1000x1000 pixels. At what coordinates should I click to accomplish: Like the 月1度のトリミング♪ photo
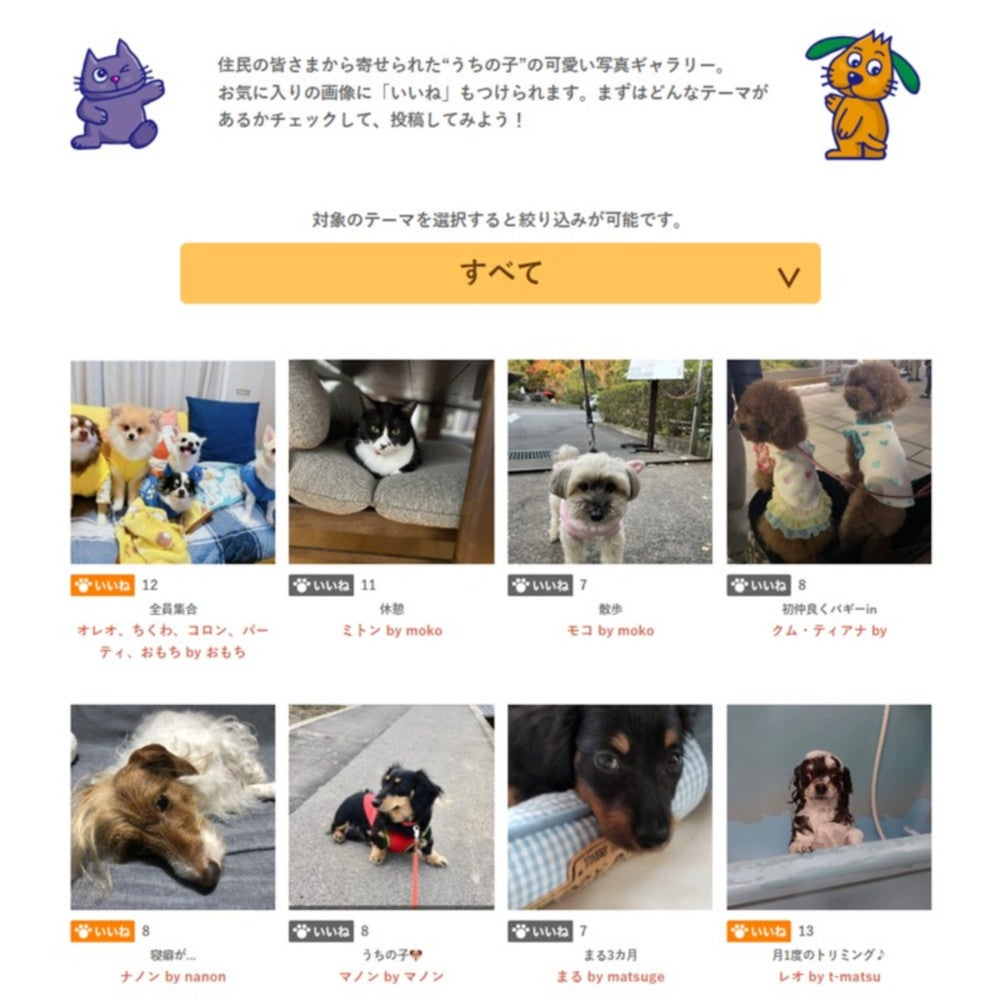758,931
